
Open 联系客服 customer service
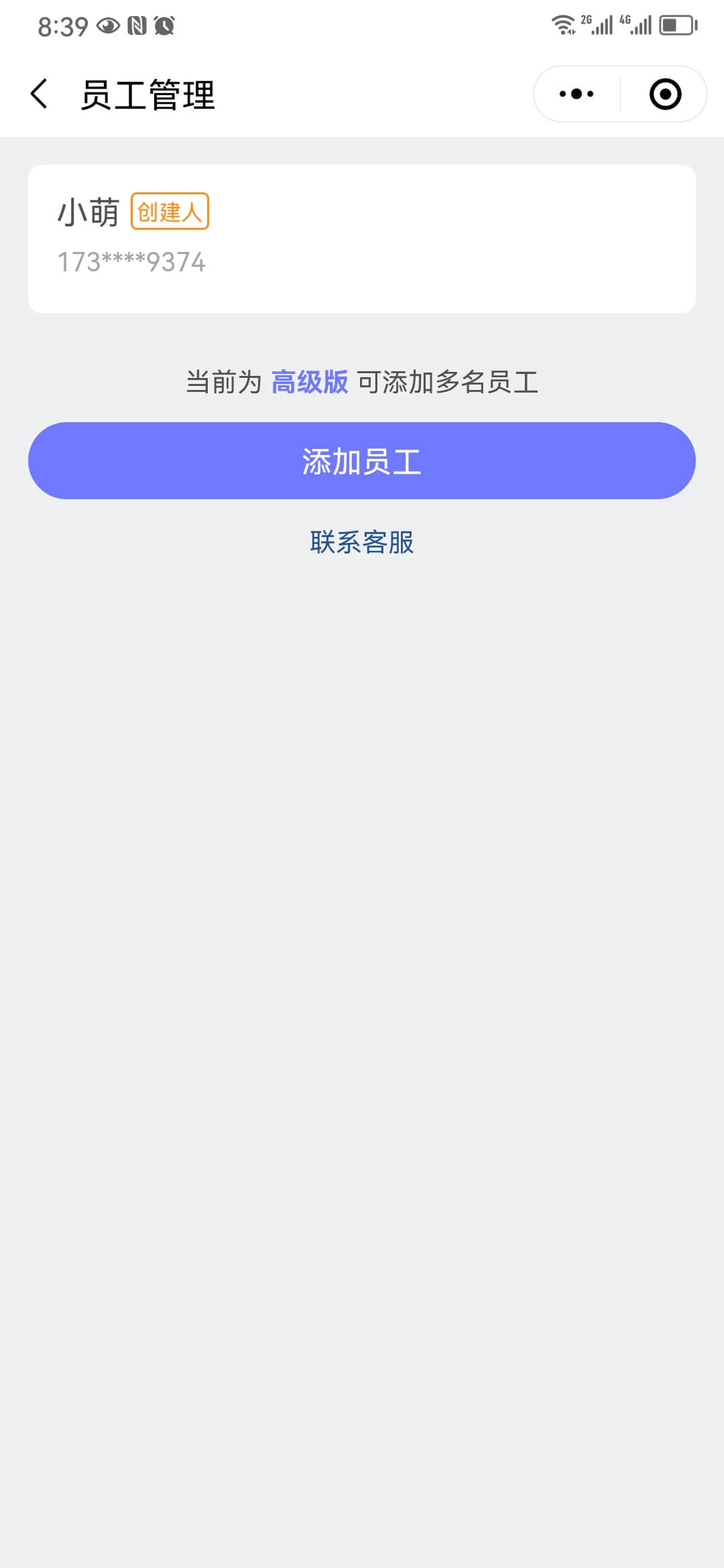coord(362,543)
